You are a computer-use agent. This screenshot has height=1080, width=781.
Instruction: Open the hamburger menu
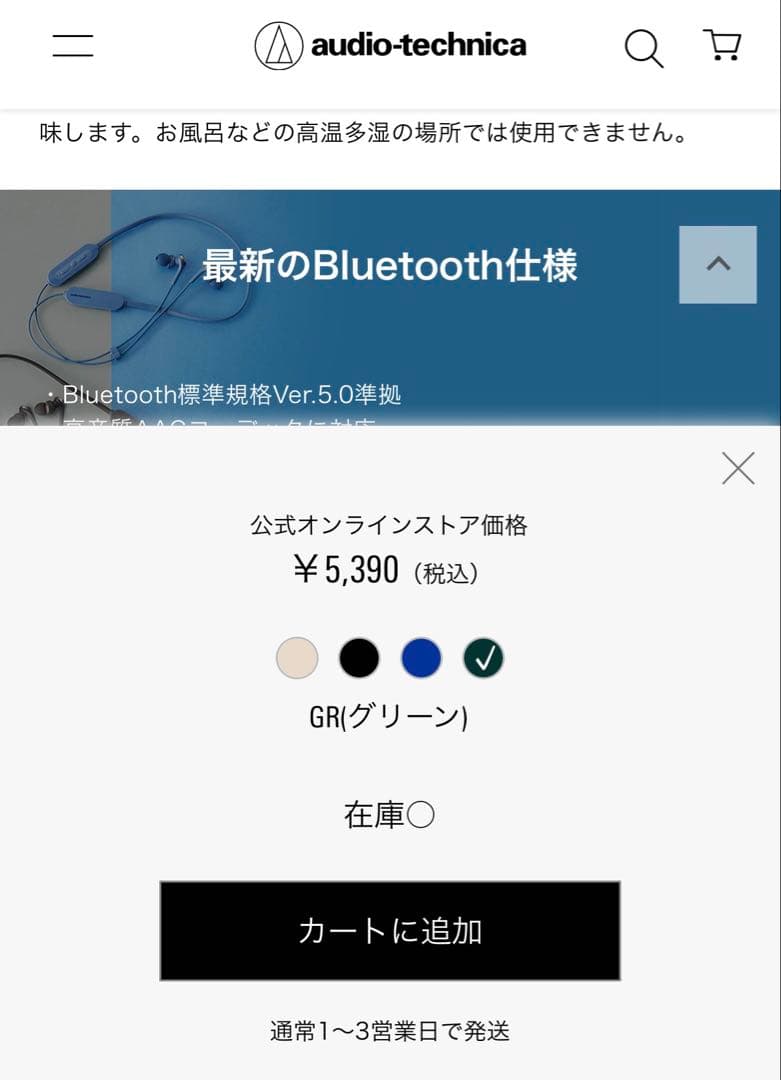coord(73,45)
